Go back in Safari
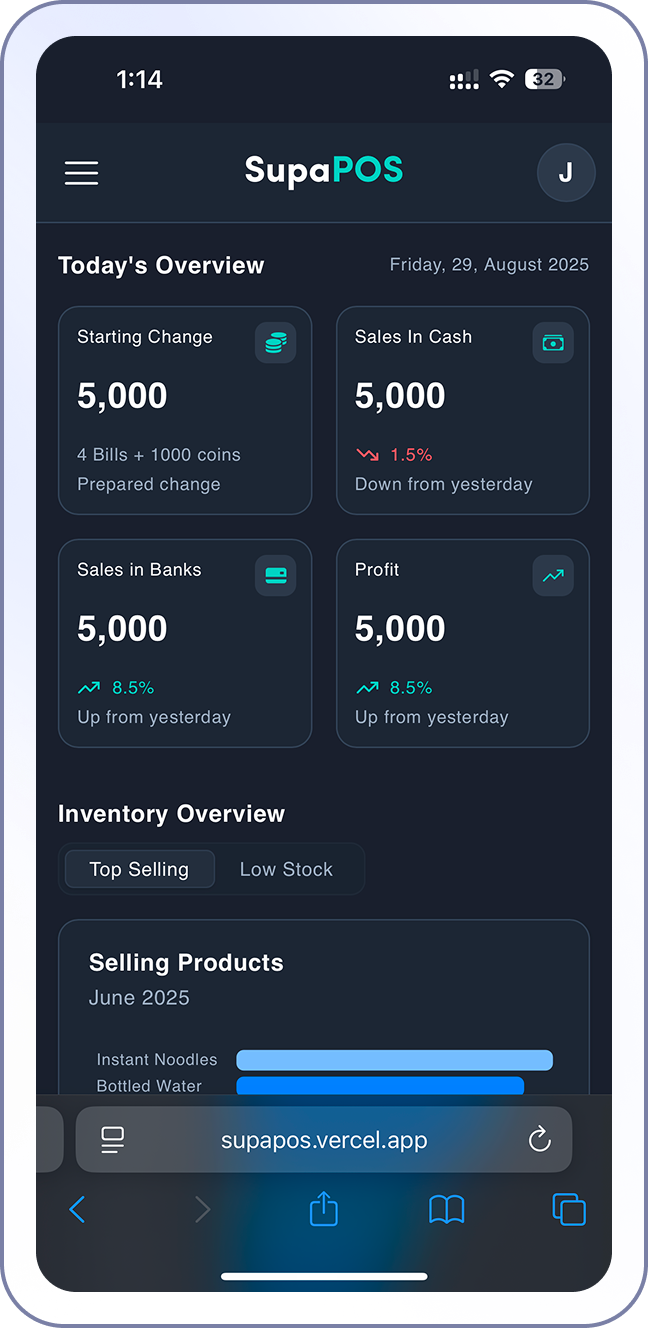This screenshot has width=648, height=1328. pos(77,1210)
